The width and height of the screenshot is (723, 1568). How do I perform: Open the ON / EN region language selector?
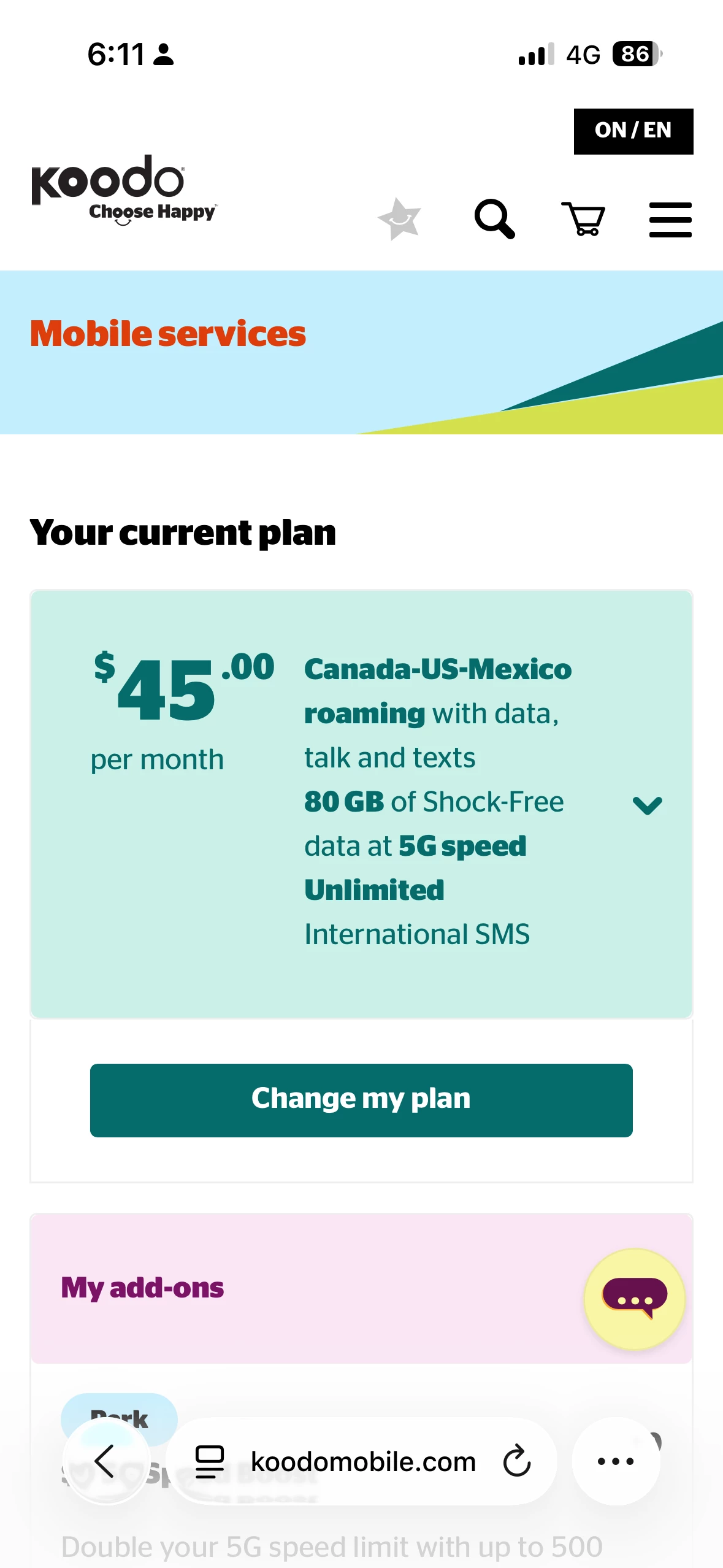pyautogui.click(x=633, y=131)
